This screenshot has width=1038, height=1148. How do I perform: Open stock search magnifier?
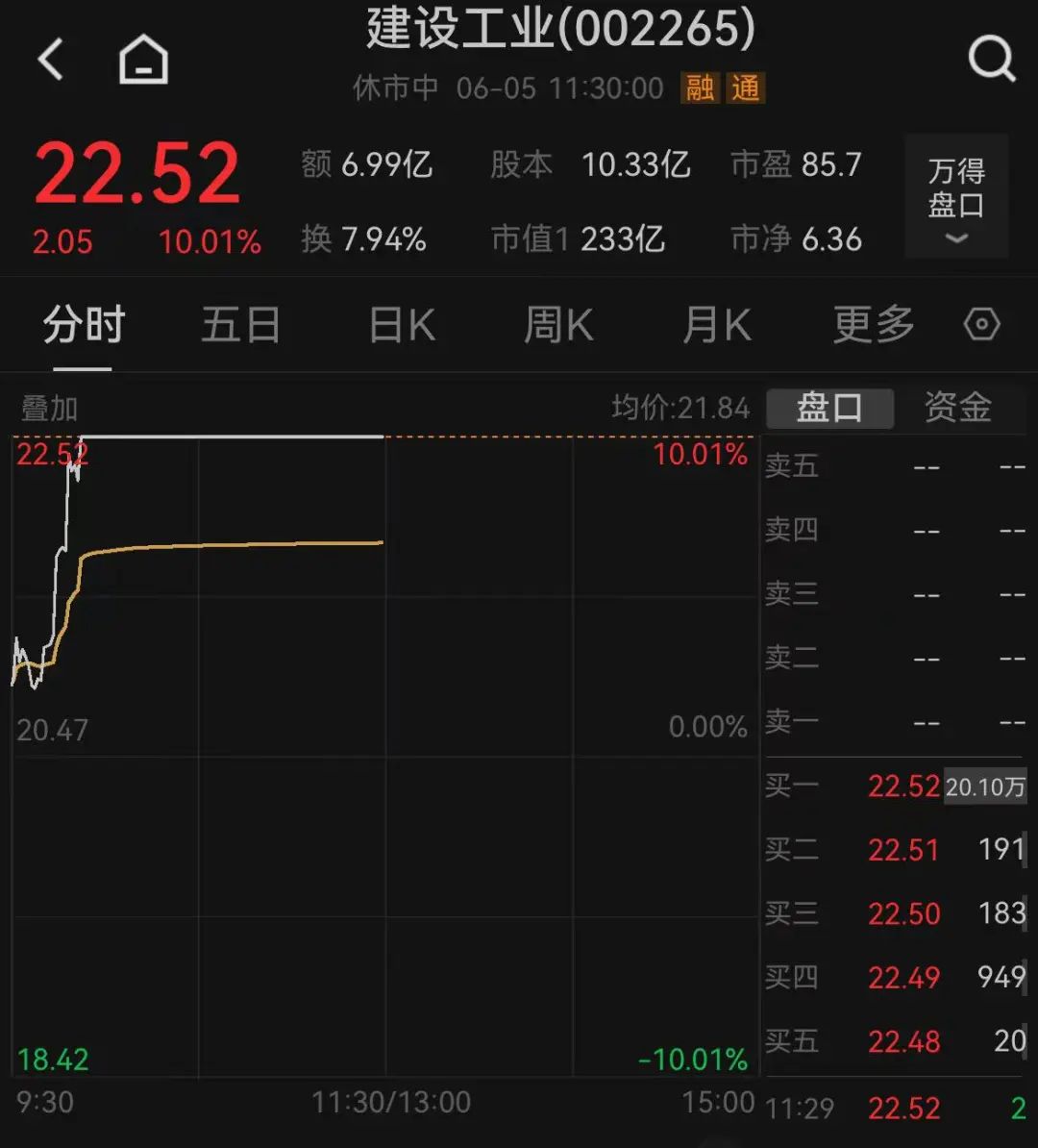tap(991, 60)
